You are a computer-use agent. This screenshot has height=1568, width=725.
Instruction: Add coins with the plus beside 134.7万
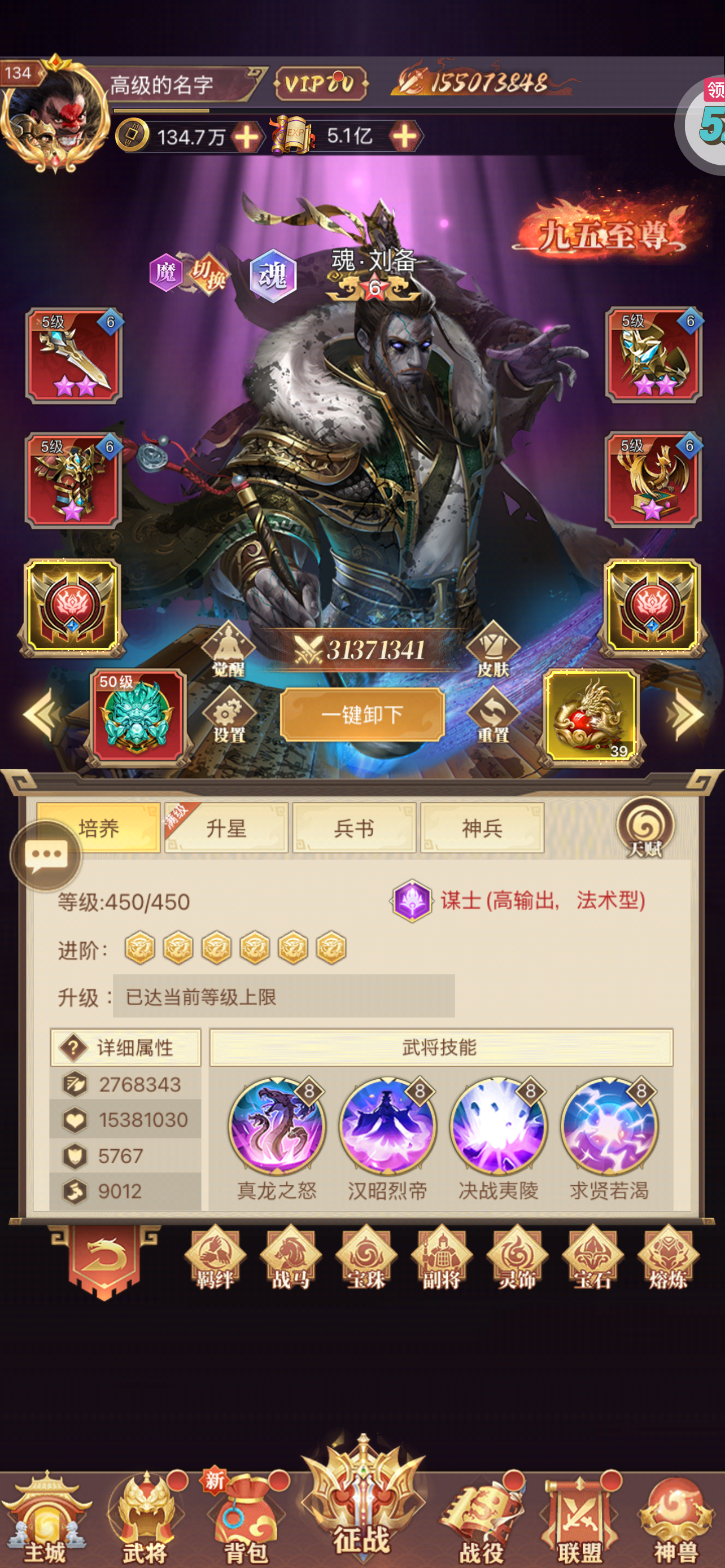[x=247, y=137]
